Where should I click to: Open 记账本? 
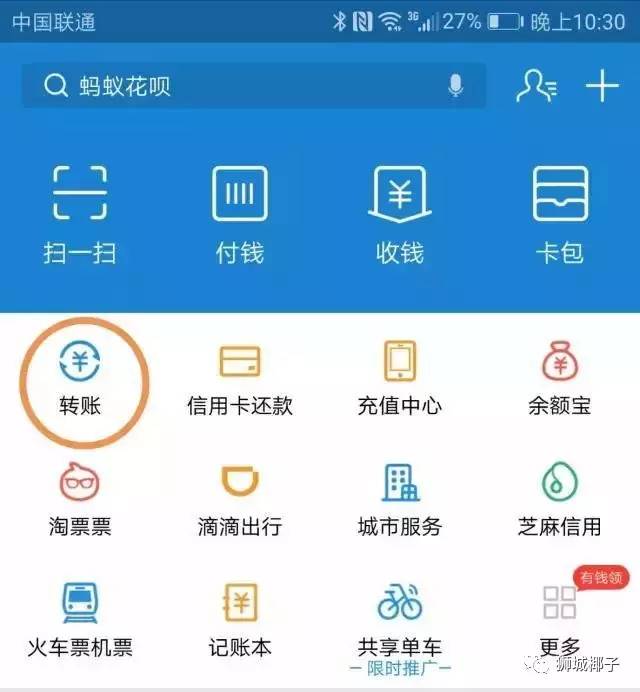pyautogui.click(x=240, y=617)
